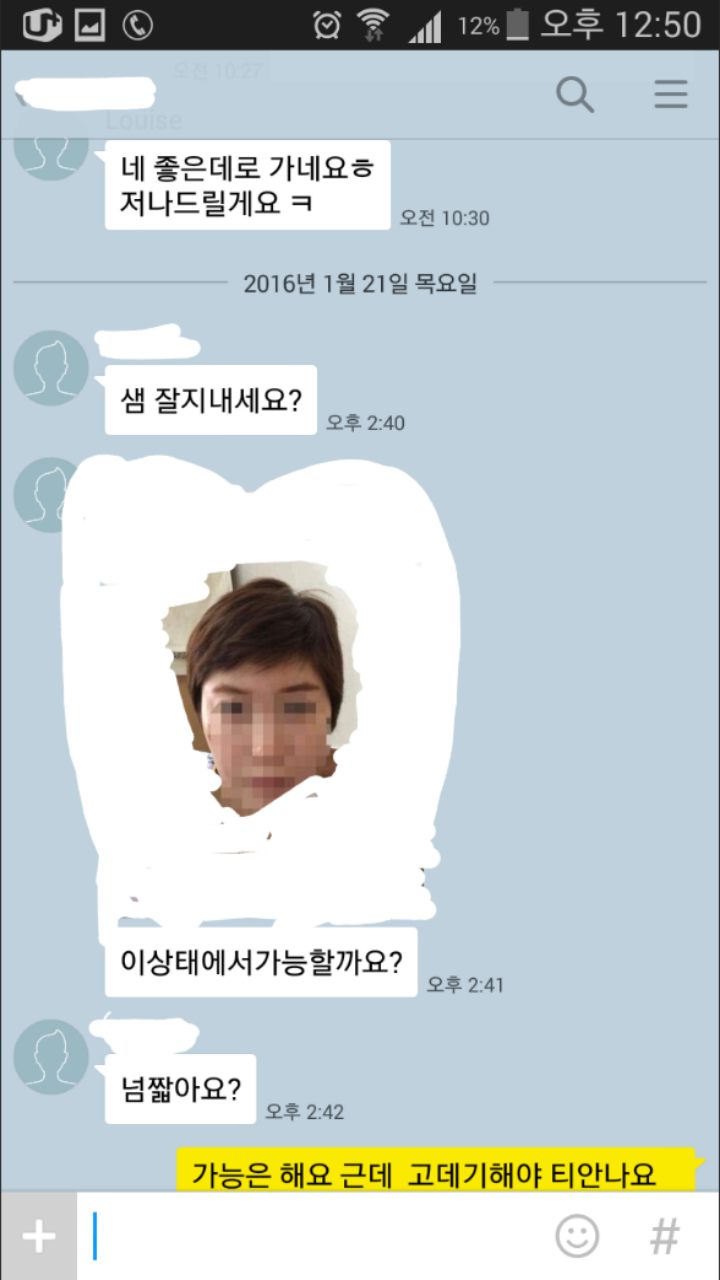Open the plus attachment menu
720x1280 pixels.
click(39, 1237)
